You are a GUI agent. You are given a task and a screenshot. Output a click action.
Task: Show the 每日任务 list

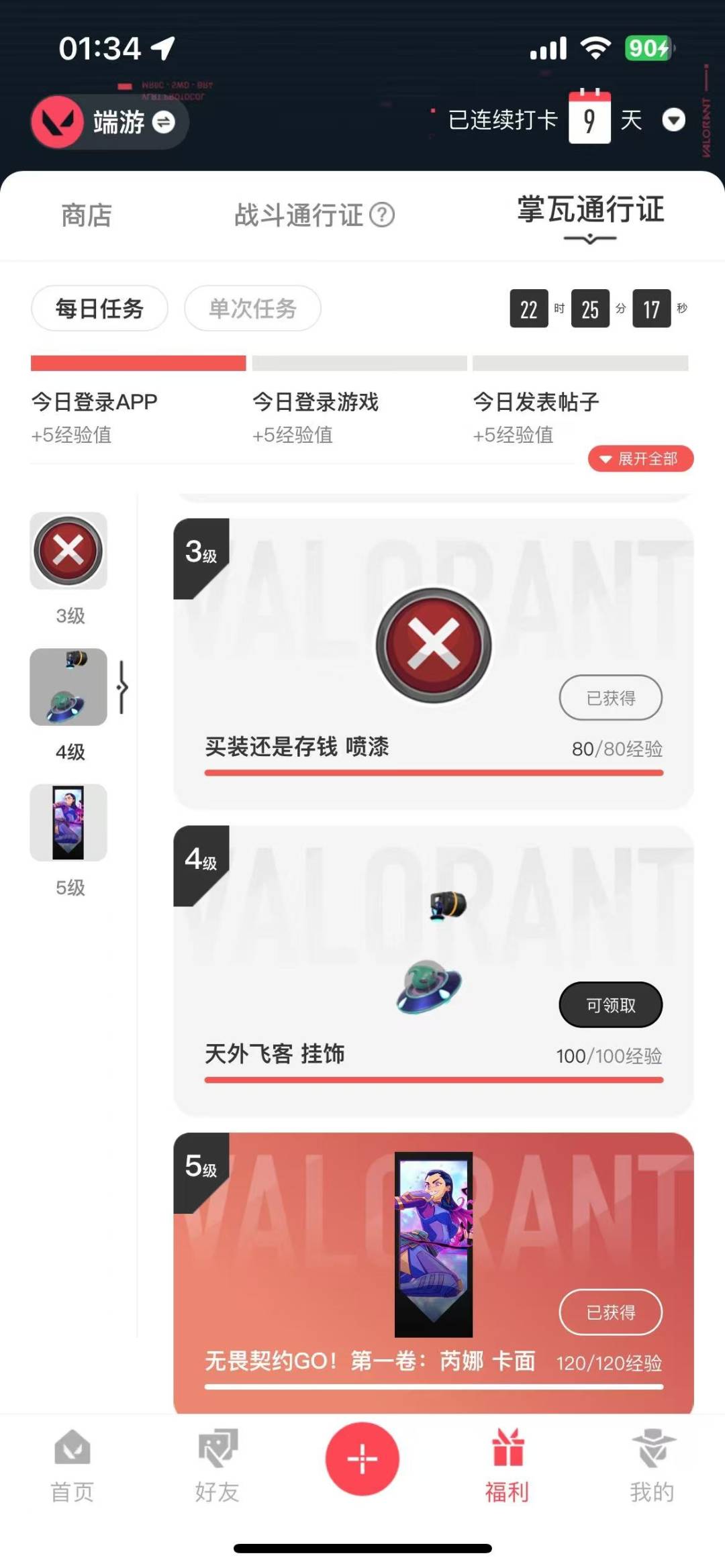click(x=99, y=309)
